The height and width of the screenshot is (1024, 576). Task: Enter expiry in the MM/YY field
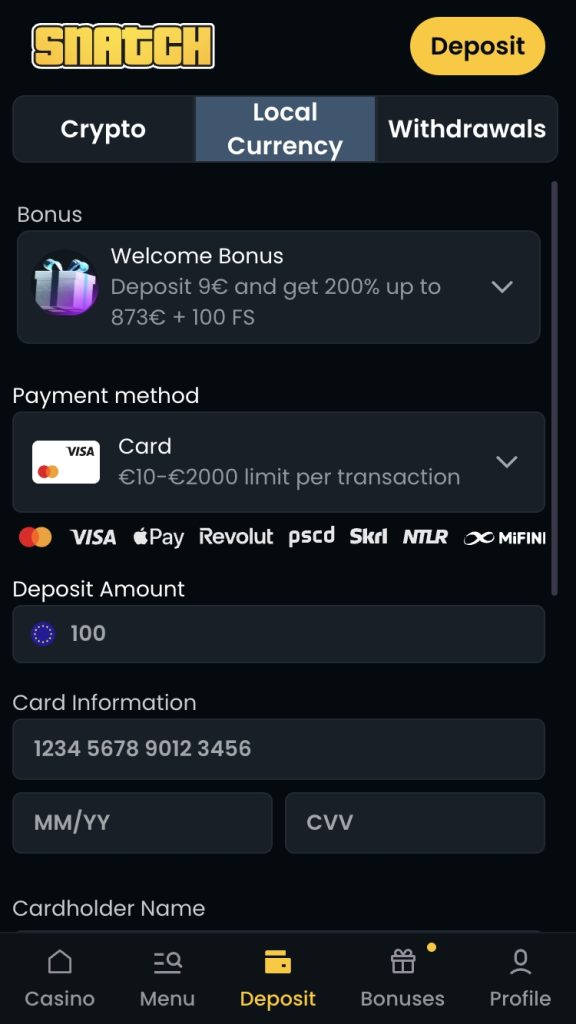coord(142,822)
